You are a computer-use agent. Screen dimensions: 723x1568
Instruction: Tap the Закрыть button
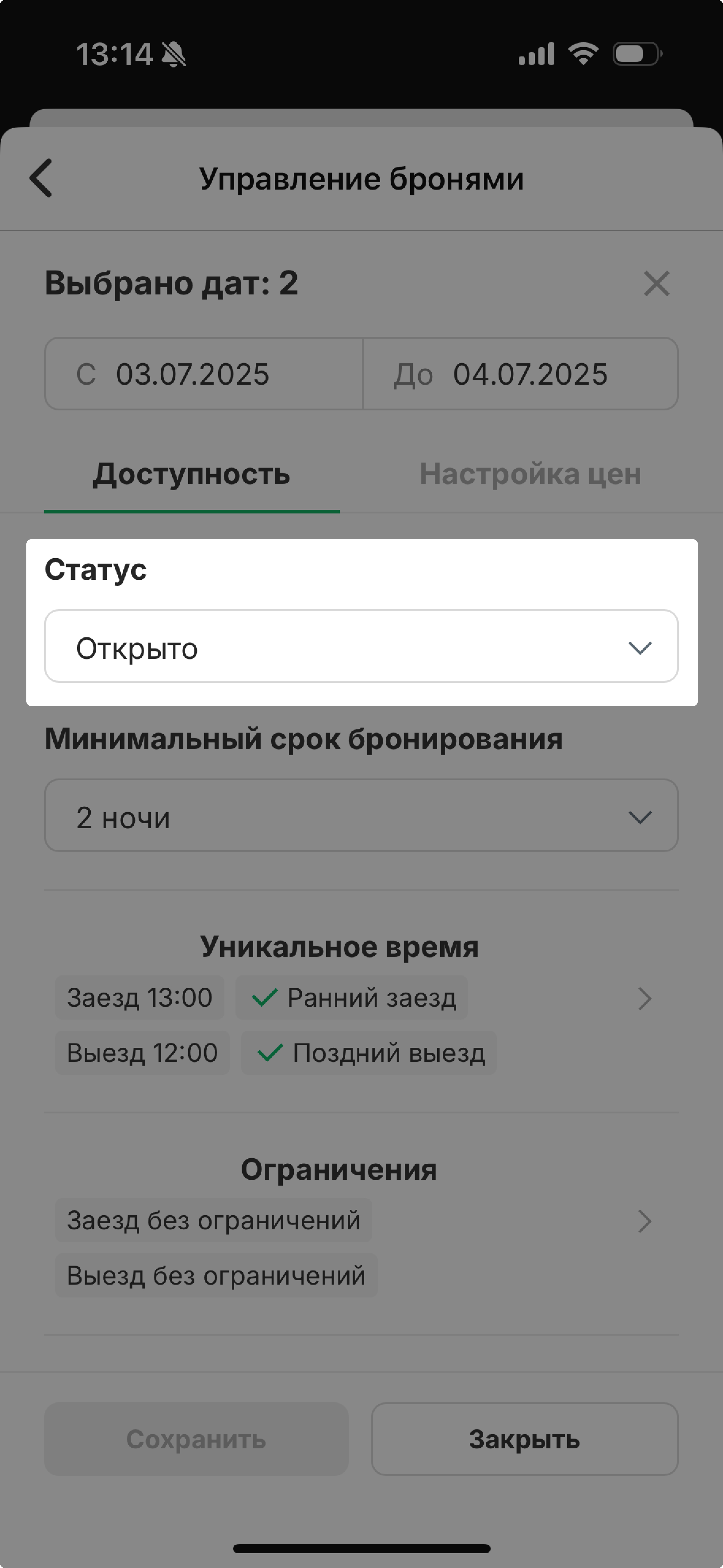pos(524,1439)
